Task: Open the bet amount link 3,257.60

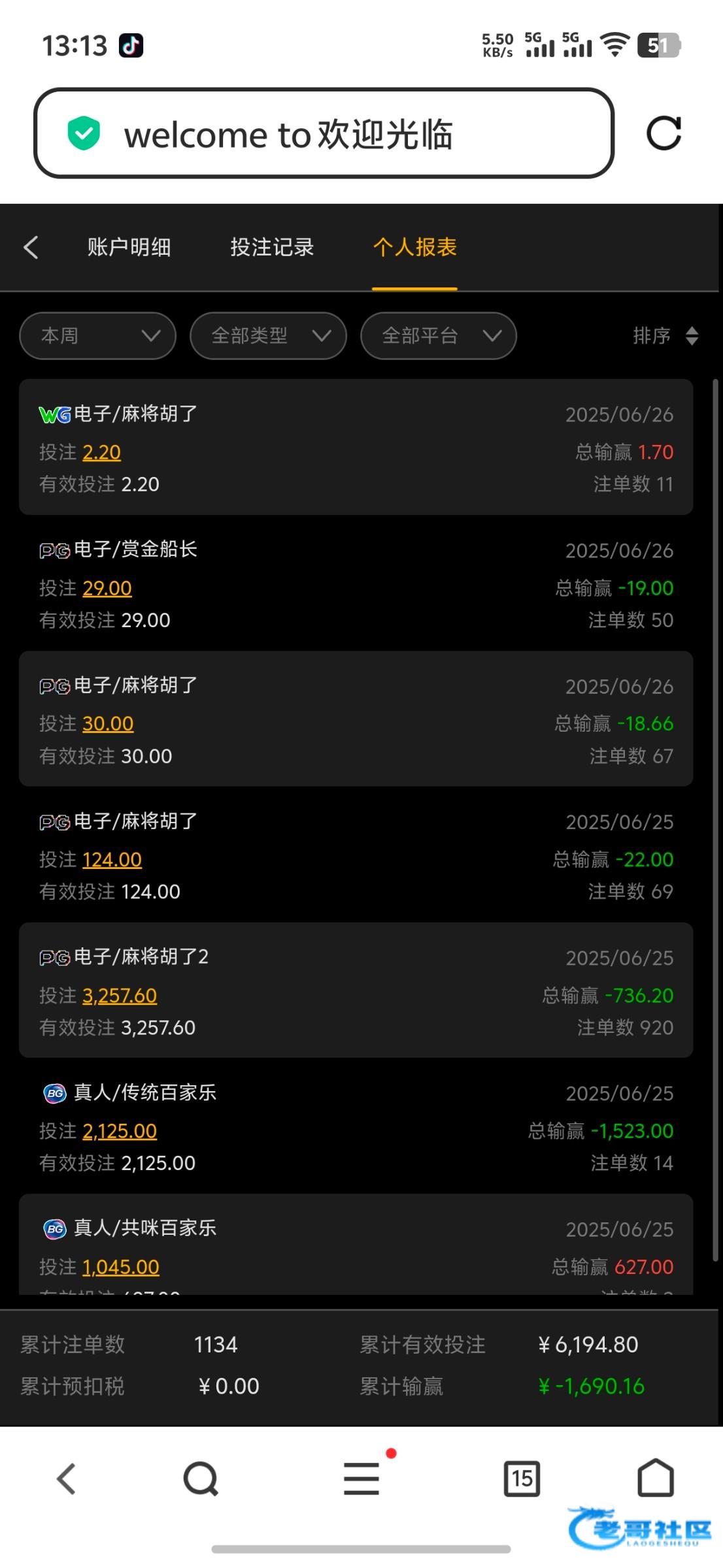Action: 120,995
